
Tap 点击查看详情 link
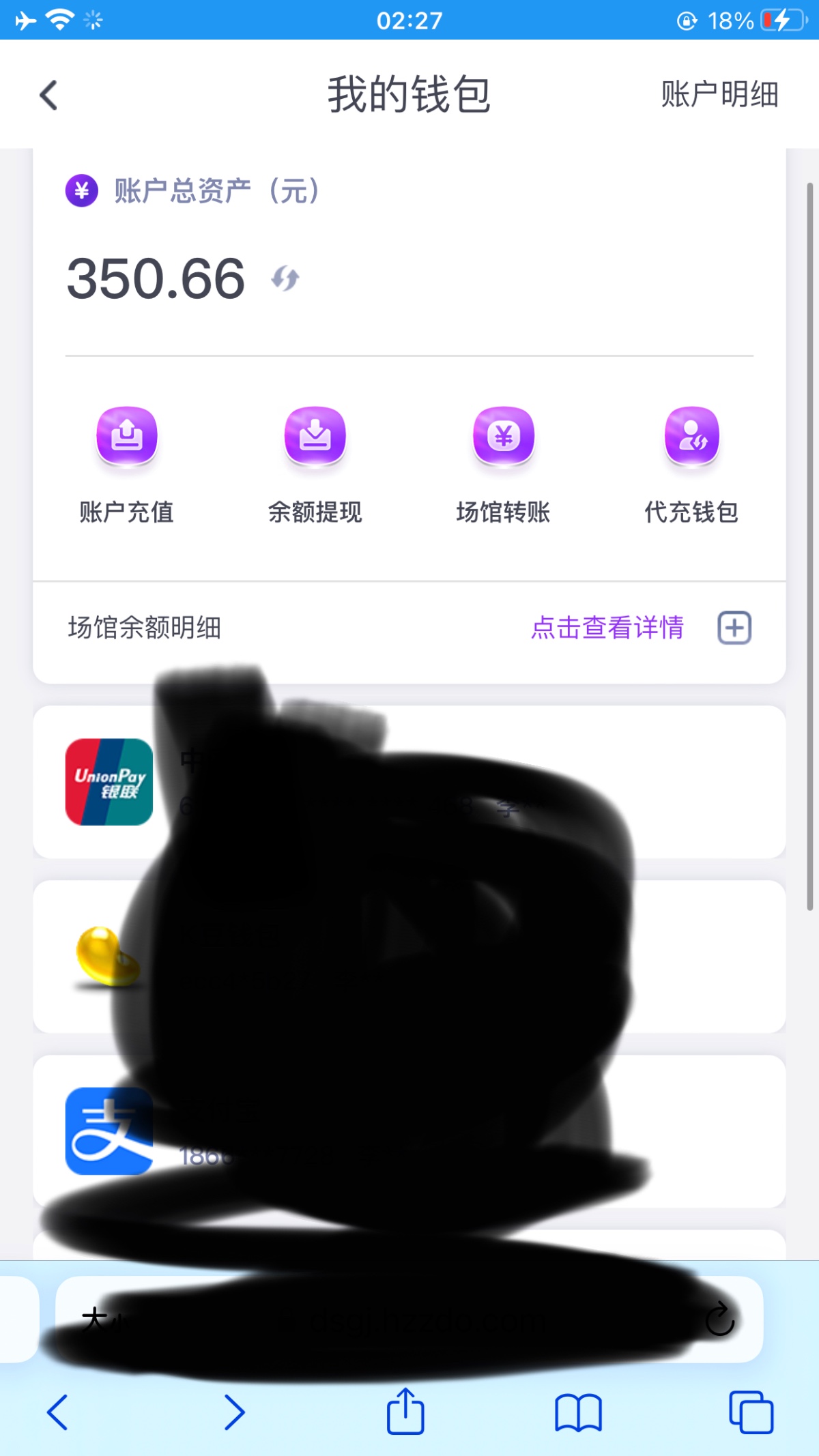[607, 628]
